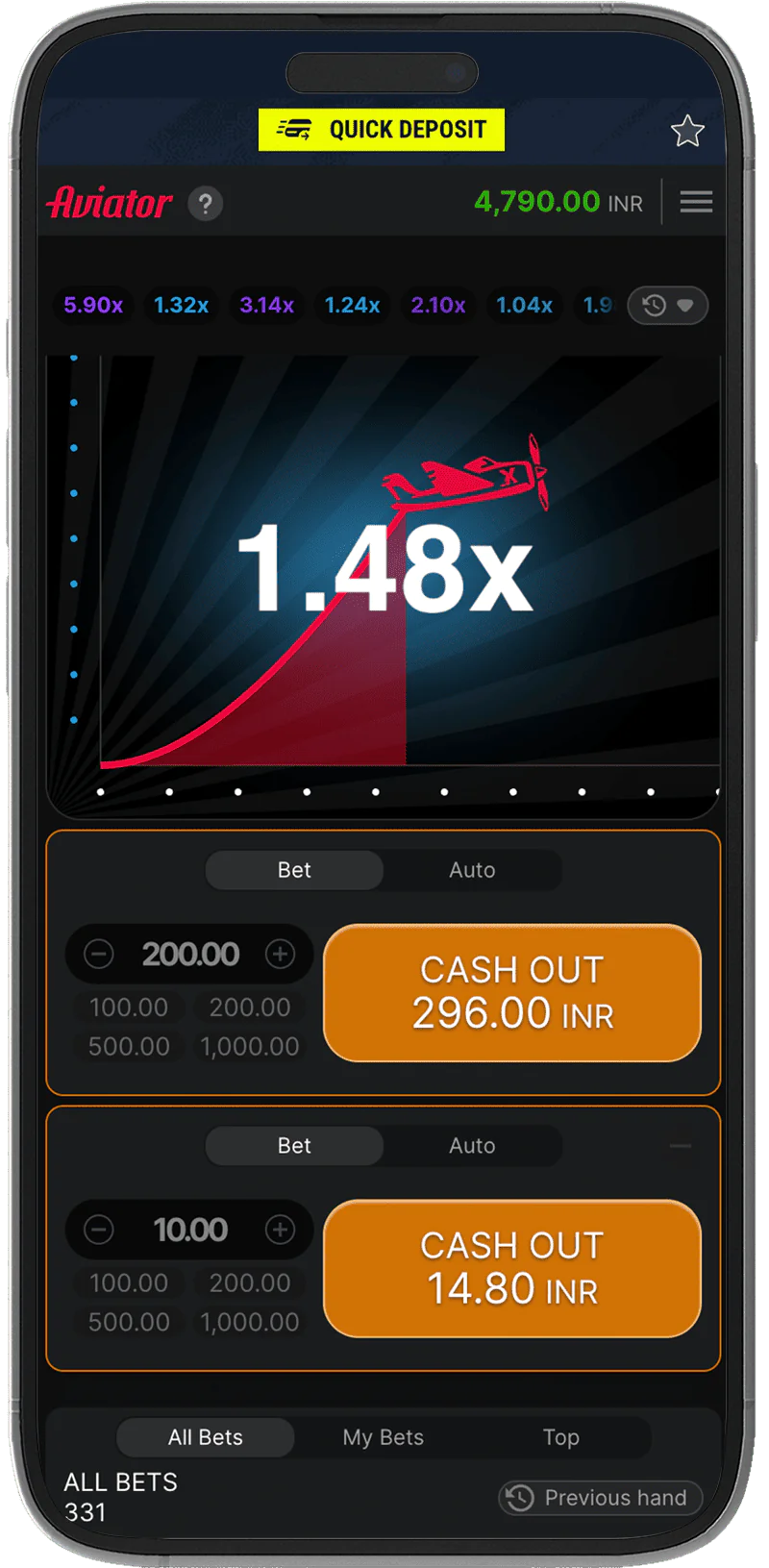Switch to the Top tab

(x=560, y=1437)
